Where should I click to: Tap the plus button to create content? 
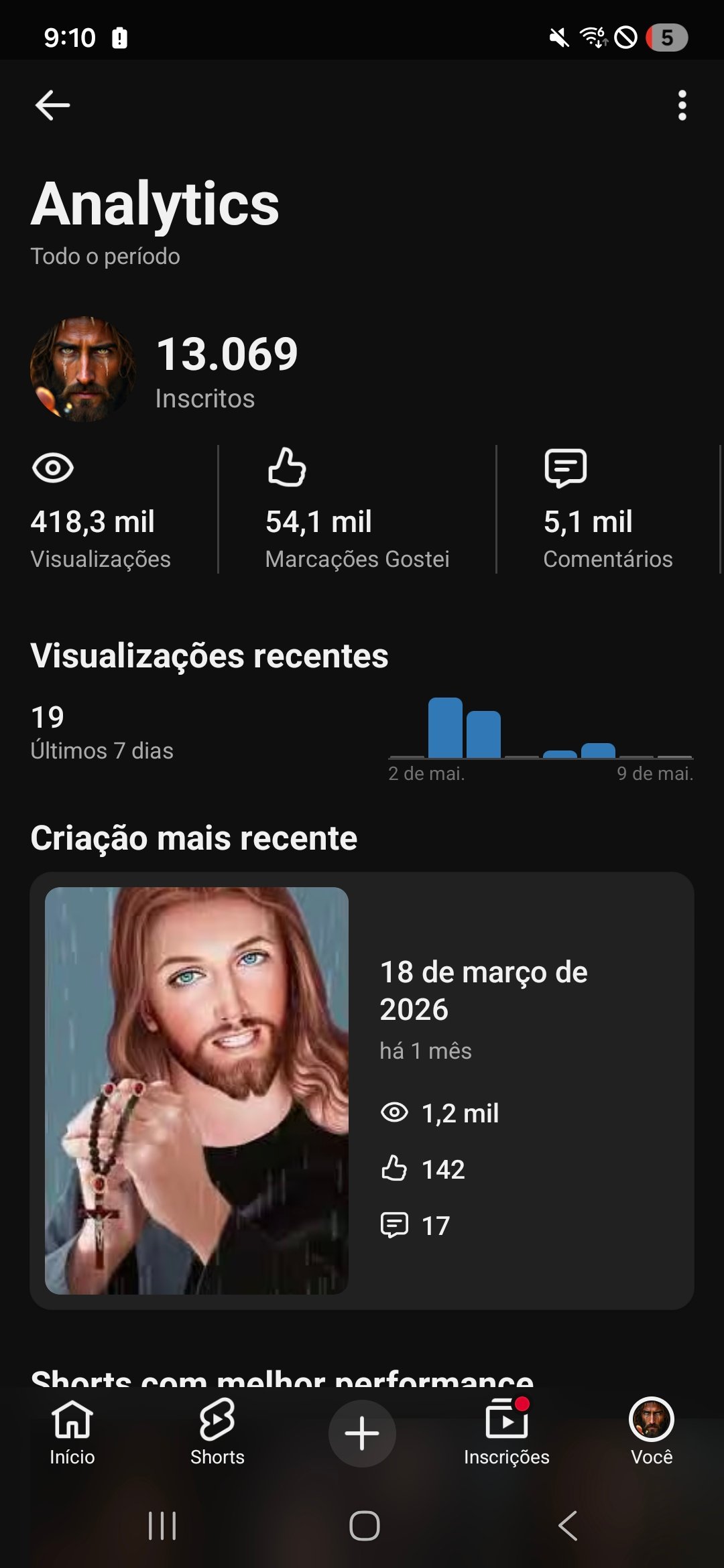[x=362, y=1433]
